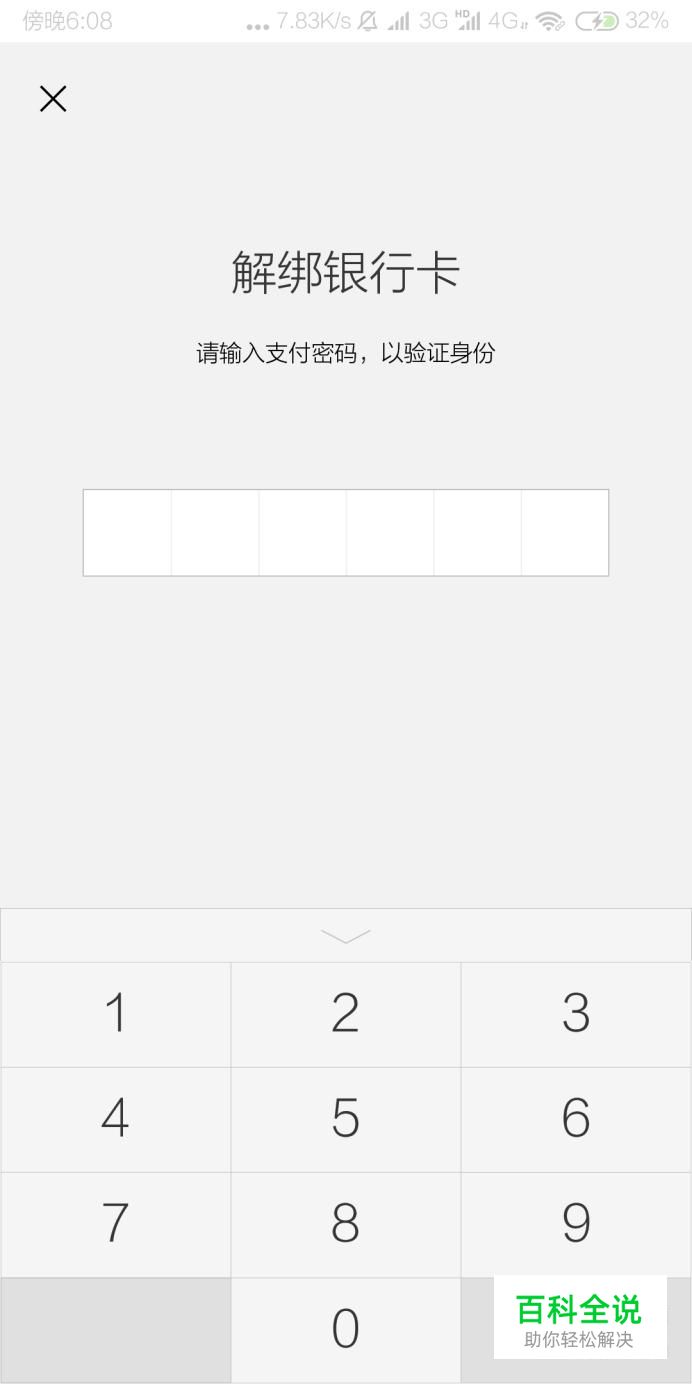The width and height of the screenshot is (692, 1384).
Task: Tap the 2 key
Action: tap(346, 1014)
